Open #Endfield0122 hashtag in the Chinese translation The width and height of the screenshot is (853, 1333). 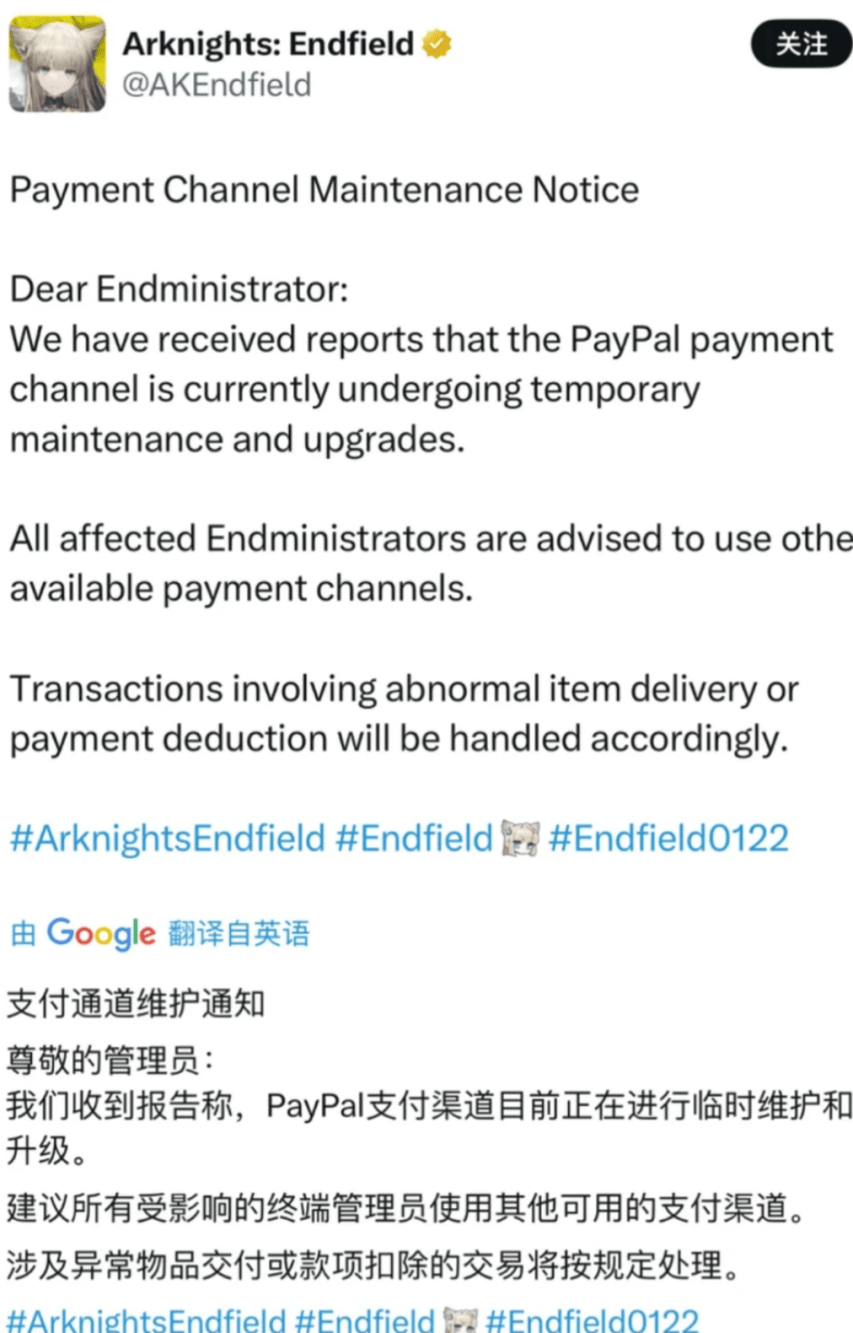tap(591, 1320)
